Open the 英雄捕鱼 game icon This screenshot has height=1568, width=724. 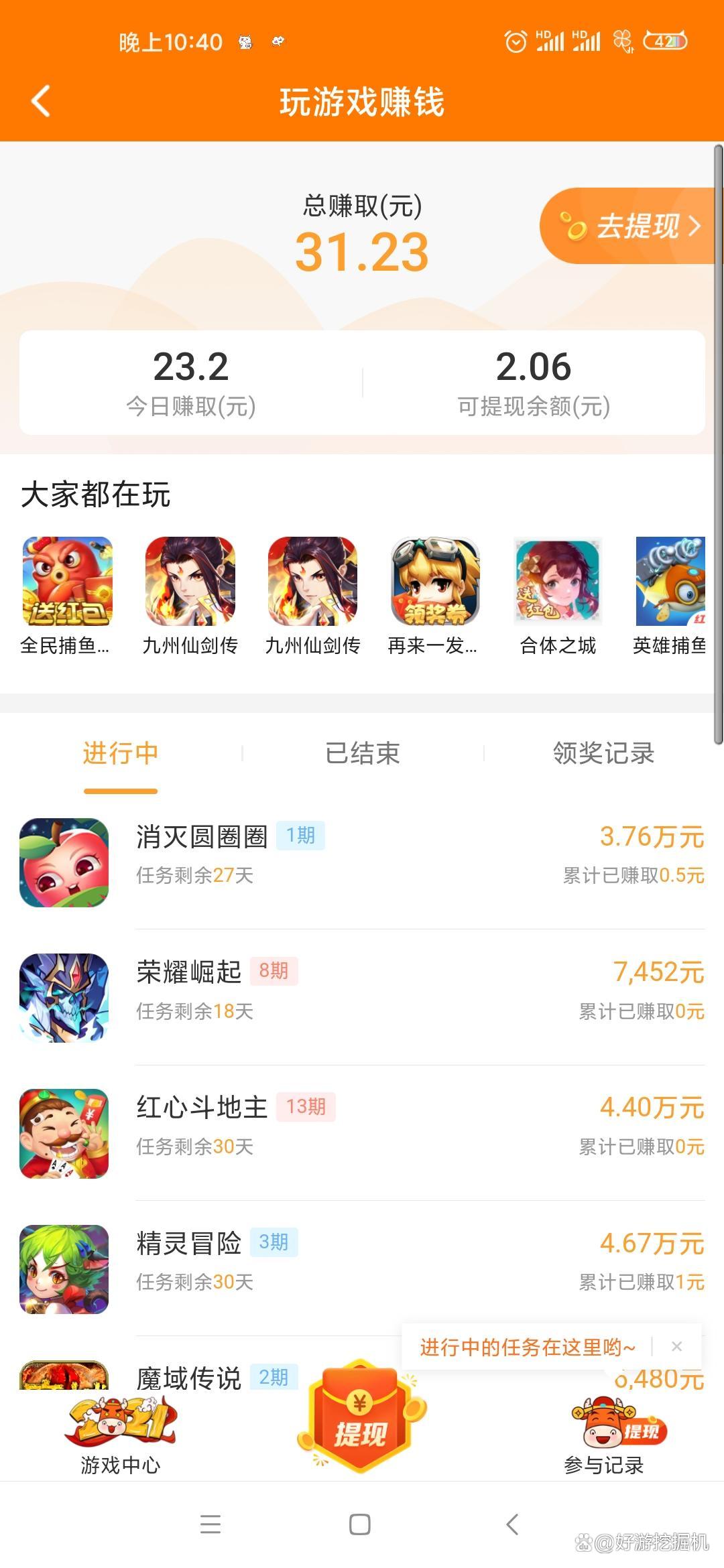click(x=670, y=581)
